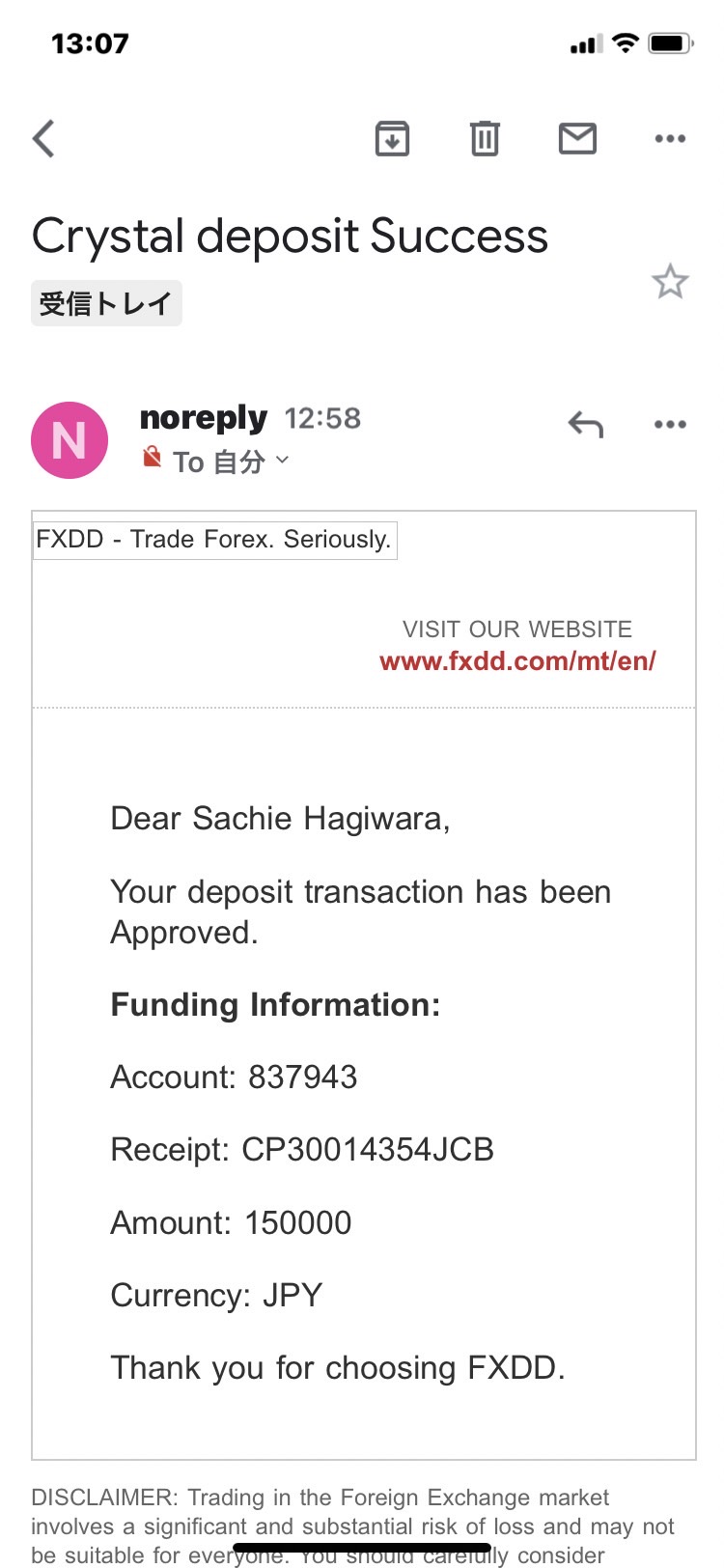Screen dimensions: 724x1568
Task: Expand recipient details next to To 自分
Action: click(282, 461)
